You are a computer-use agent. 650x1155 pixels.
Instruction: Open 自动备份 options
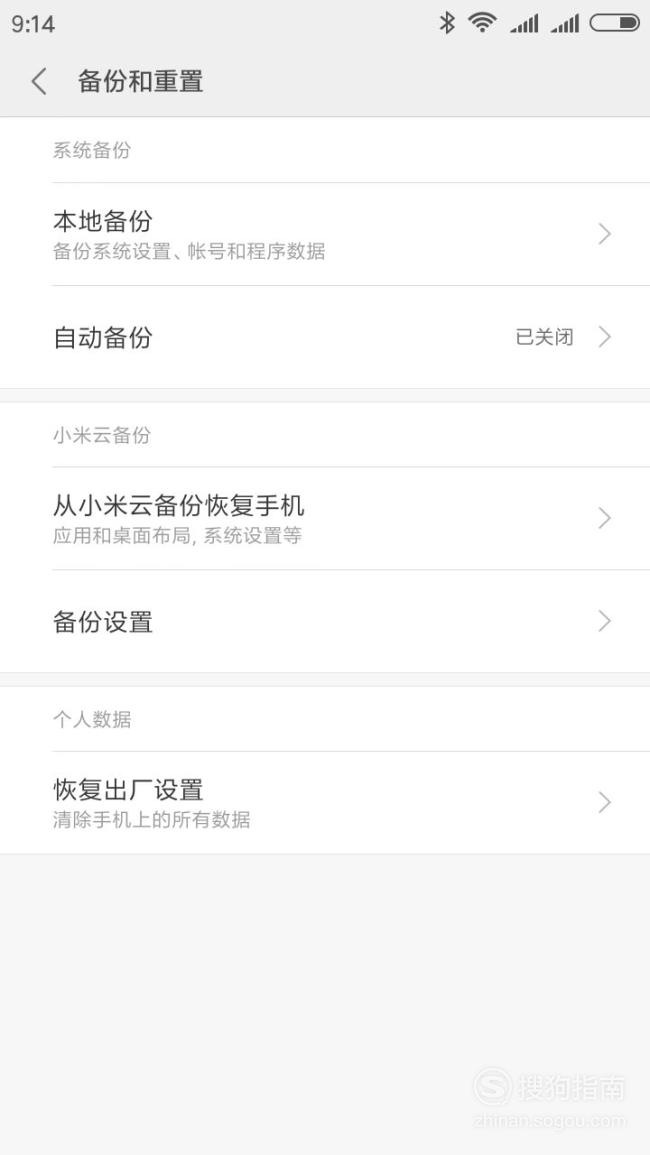point(325,337)
